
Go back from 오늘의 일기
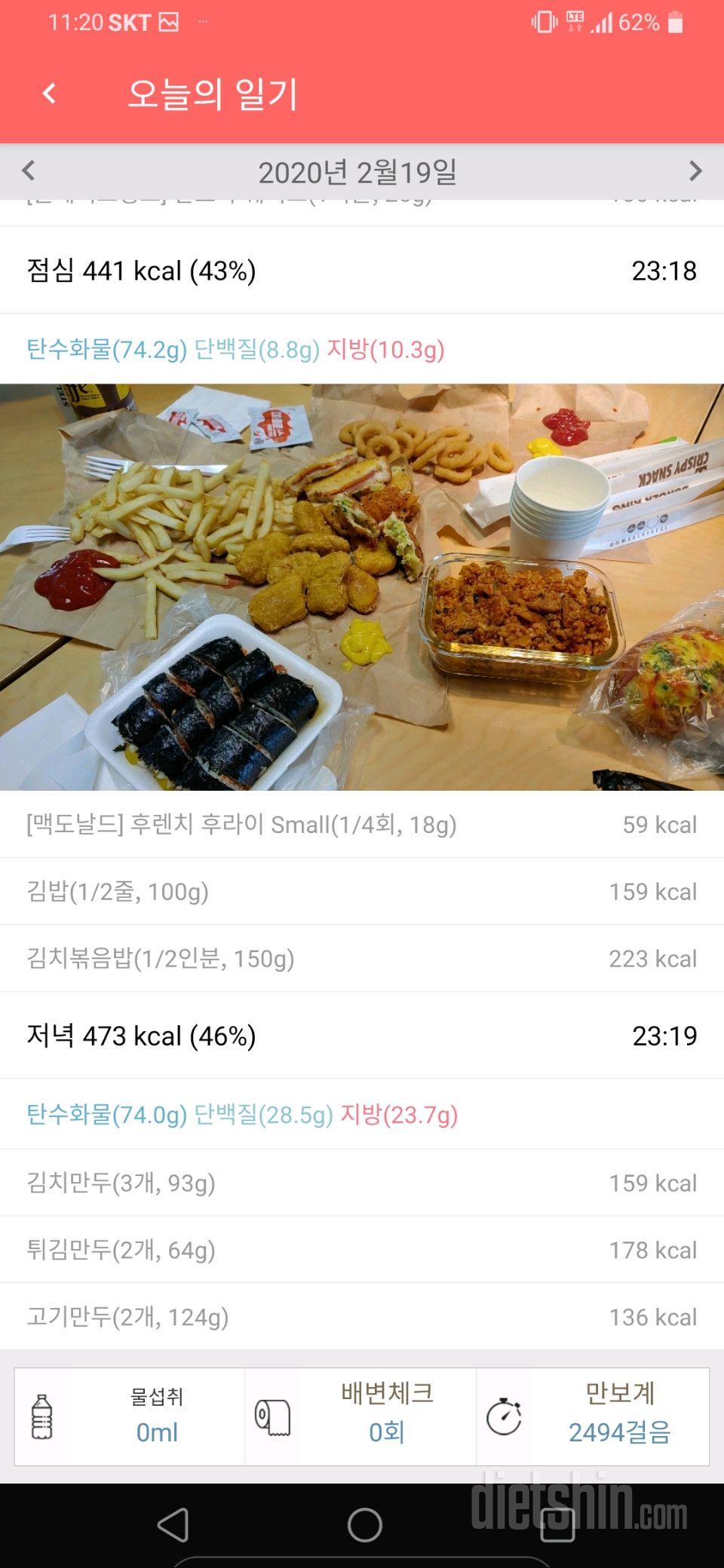click(x=49, y=93)
